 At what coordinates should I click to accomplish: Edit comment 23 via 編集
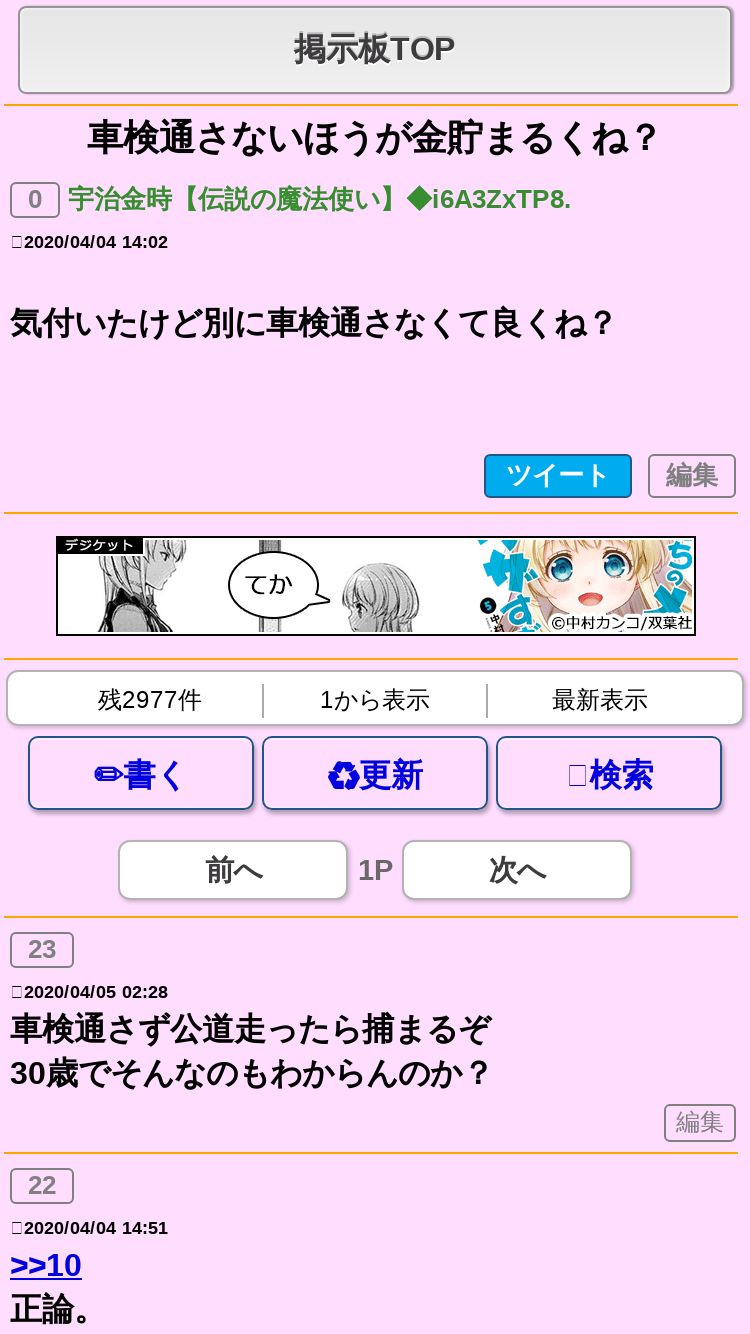pos(700,1123)
